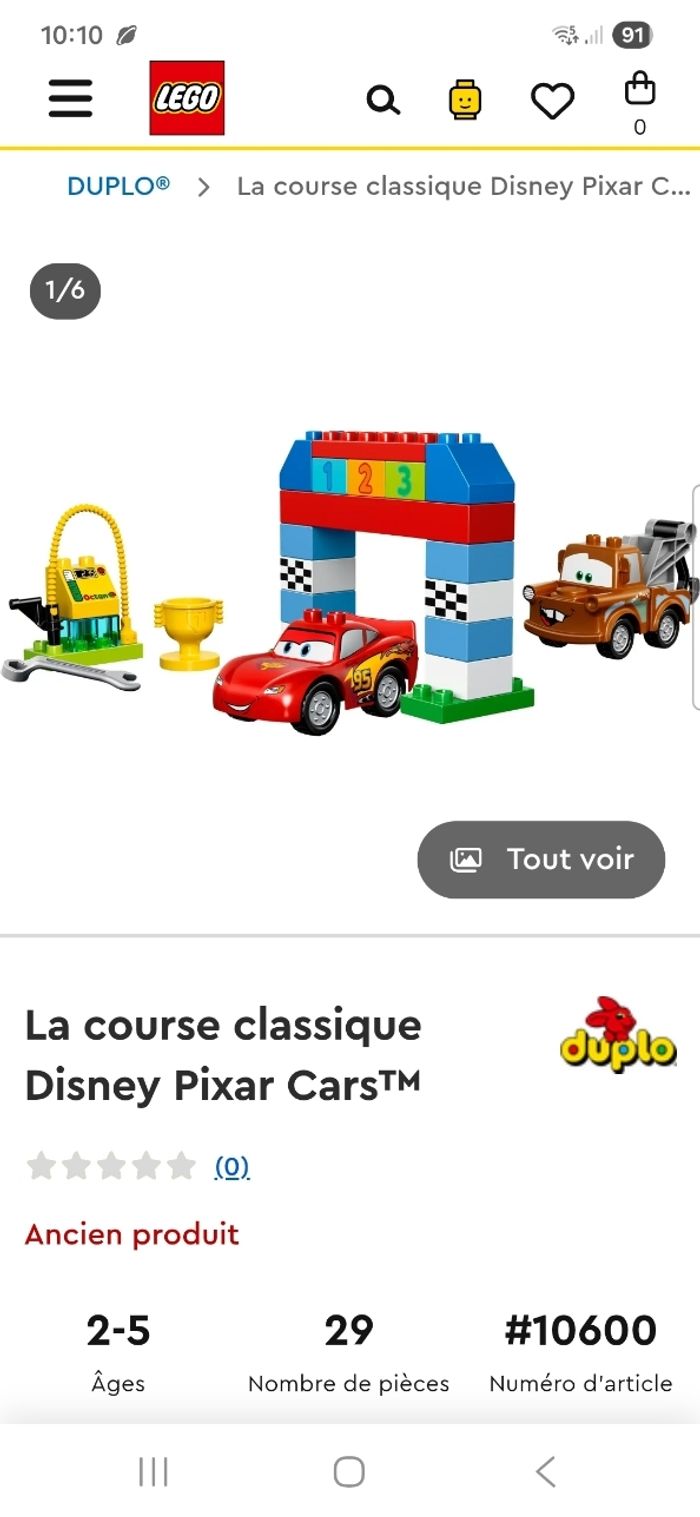The height and width of the screenshot is (1517, 700).
Task: Open the Cars race set product image
Action: pyautogui.click(x=350, y=580)
